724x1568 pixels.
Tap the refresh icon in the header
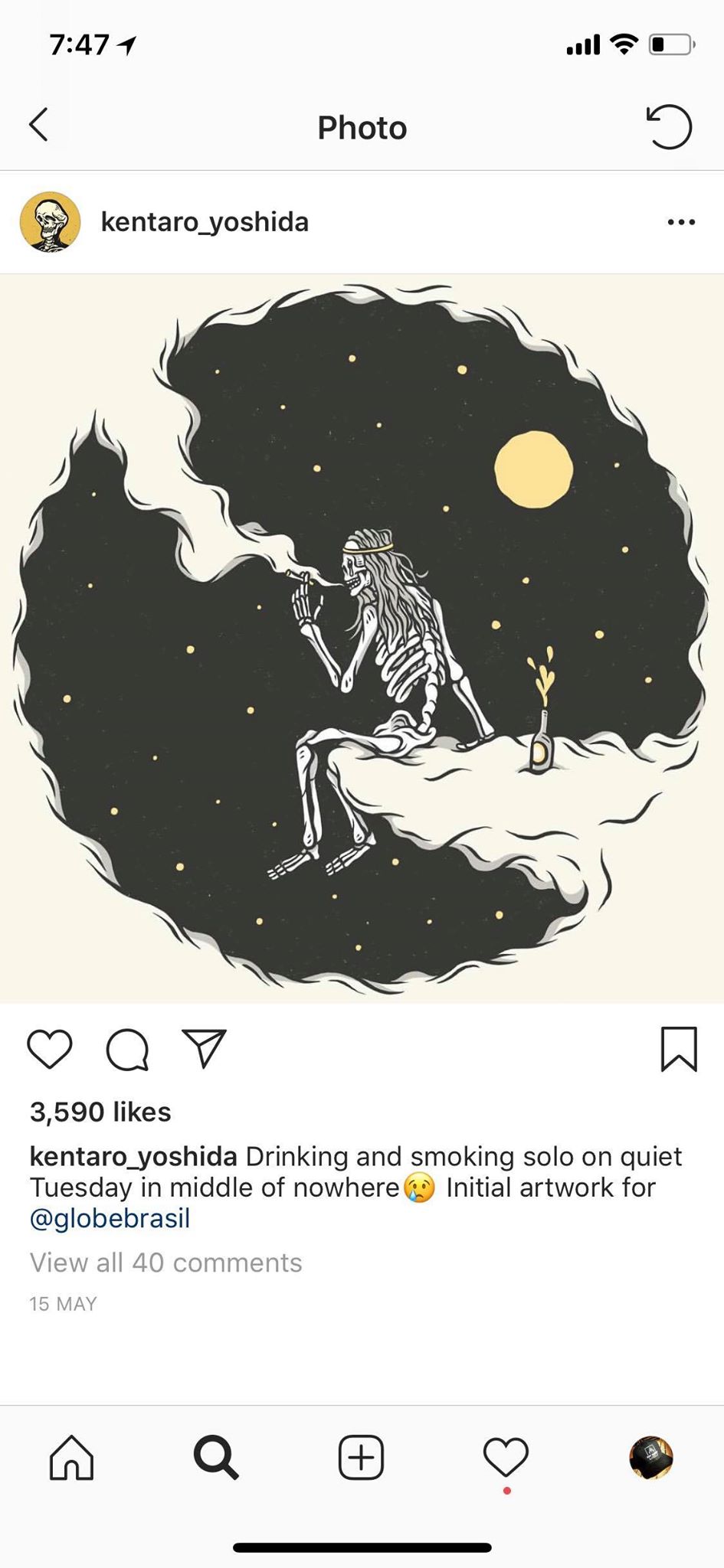[669, 126]
